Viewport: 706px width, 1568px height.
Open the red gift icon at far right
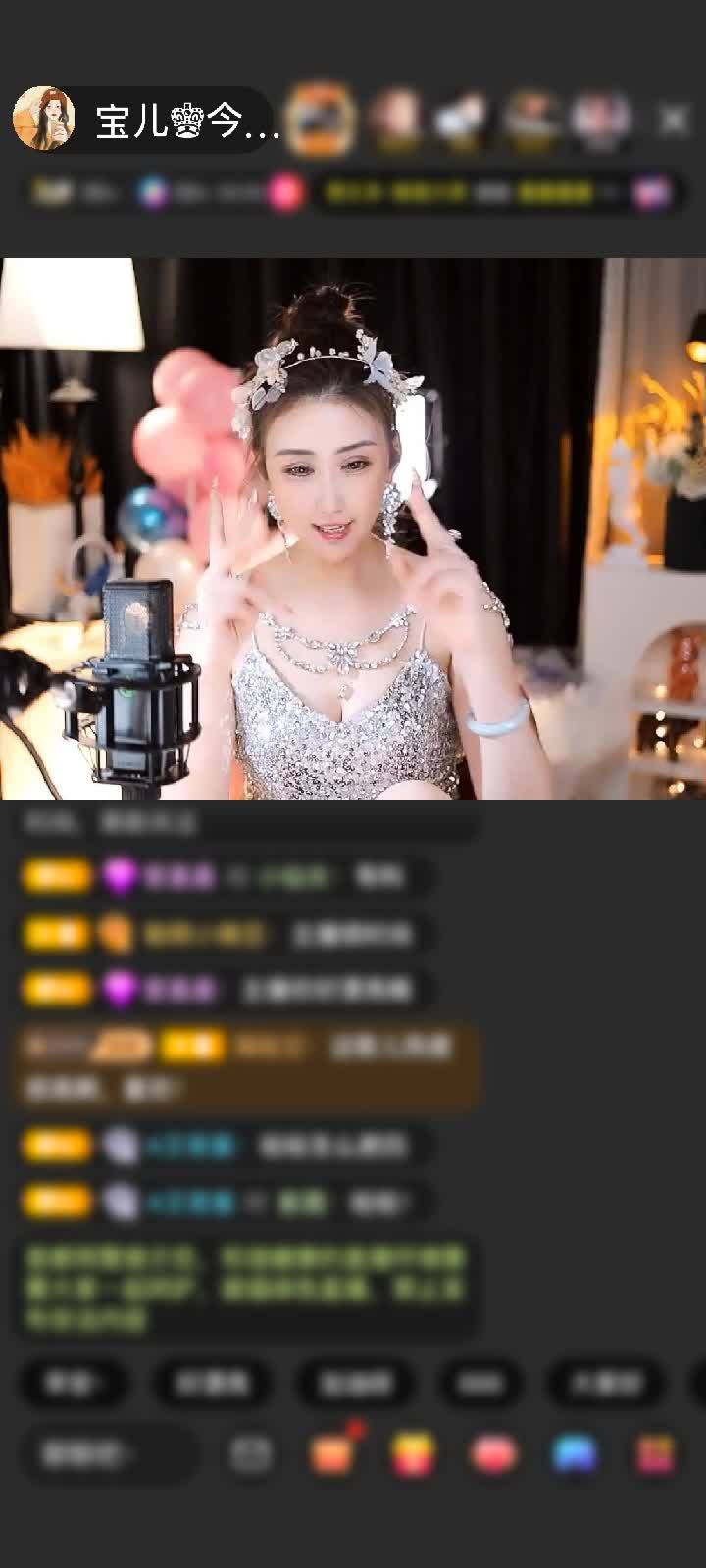tap(655, 1454)
